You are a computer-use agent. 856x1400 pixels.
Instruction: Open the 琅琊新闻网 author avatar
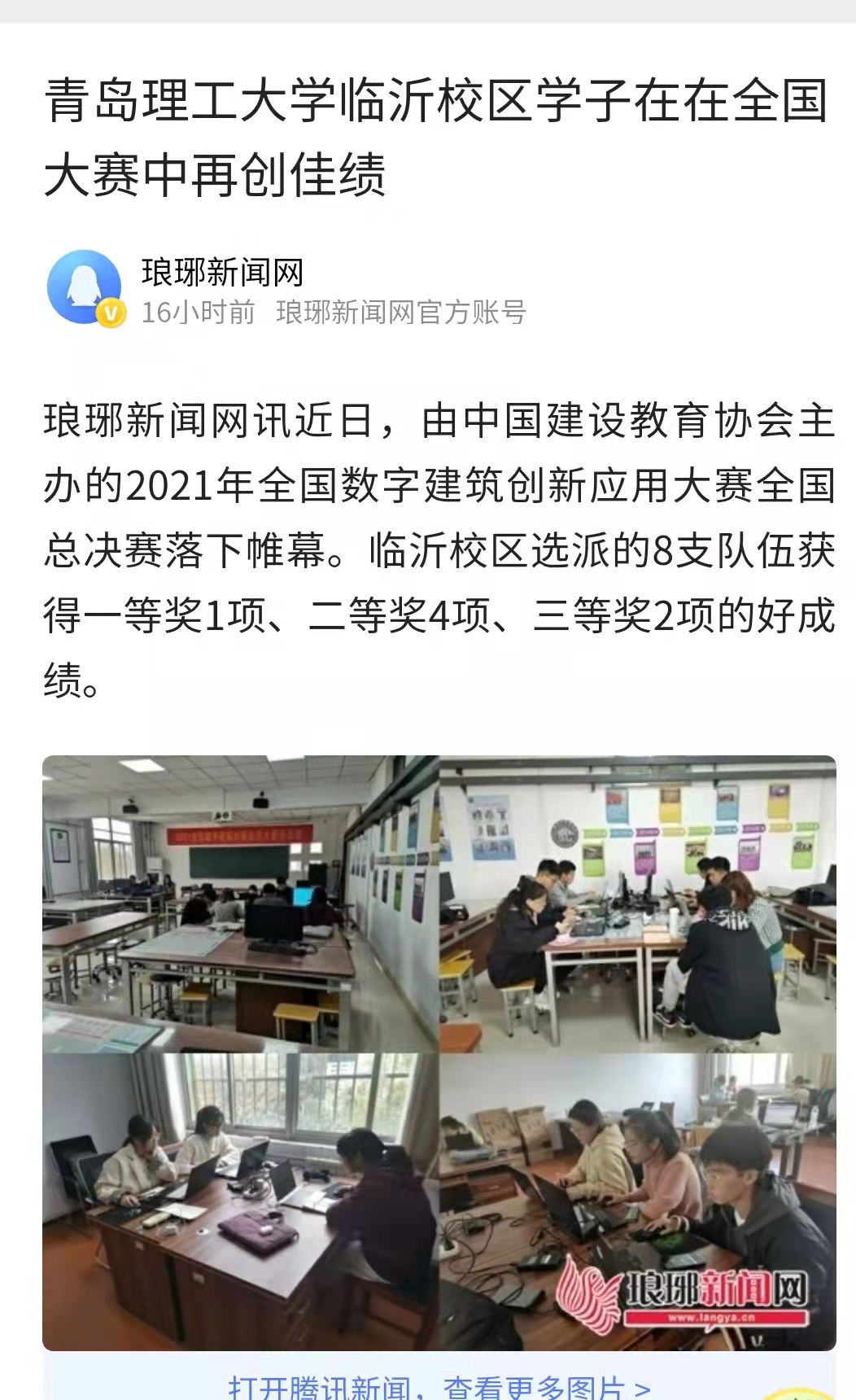(x=85, y=288)
